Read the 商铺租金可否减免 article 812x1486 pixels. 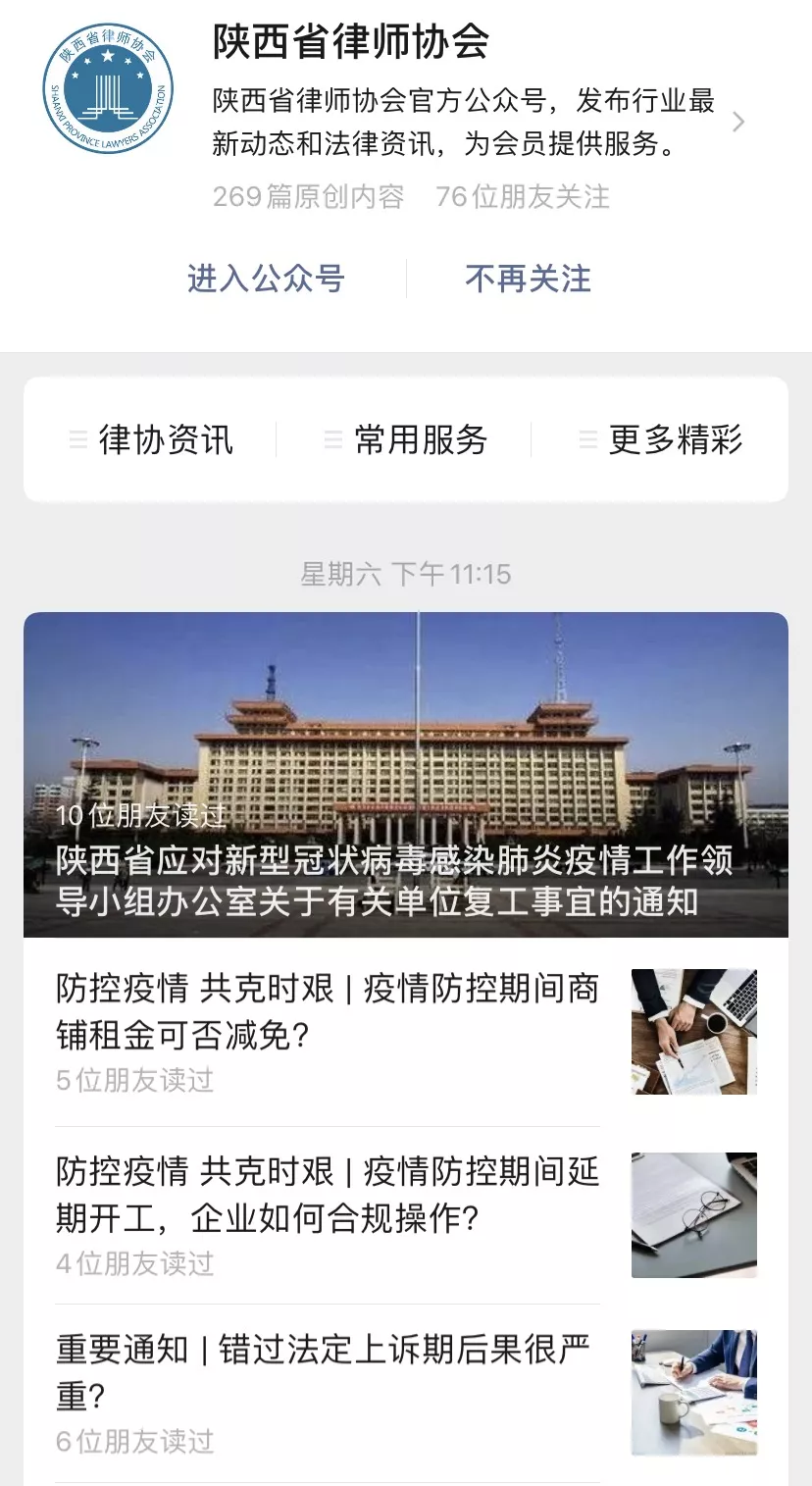pos(328,1012)
